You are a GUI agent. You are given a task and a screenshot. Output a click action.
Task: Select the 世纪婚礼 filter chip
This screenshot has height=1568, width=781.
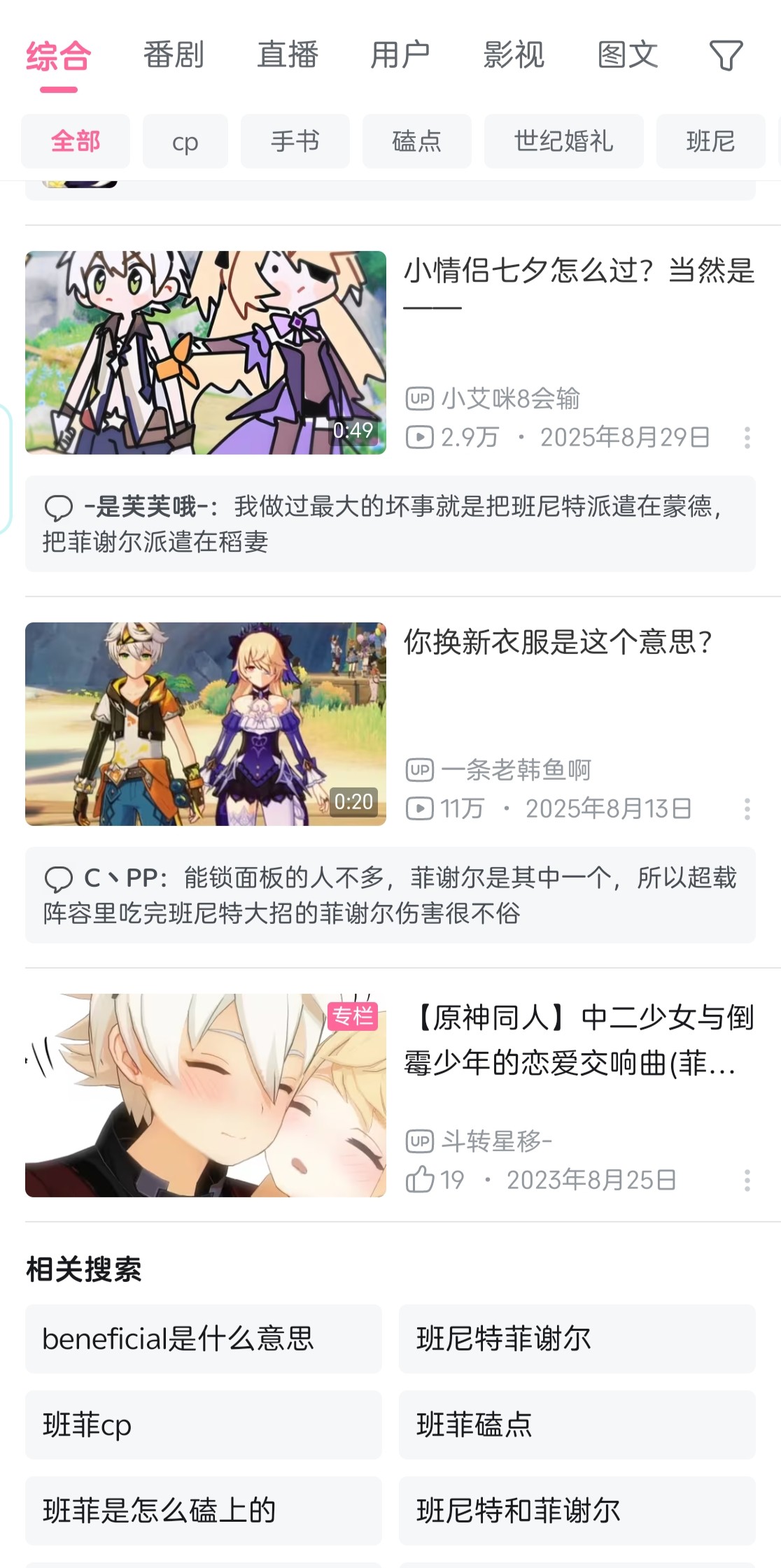(x=563, y=142)
